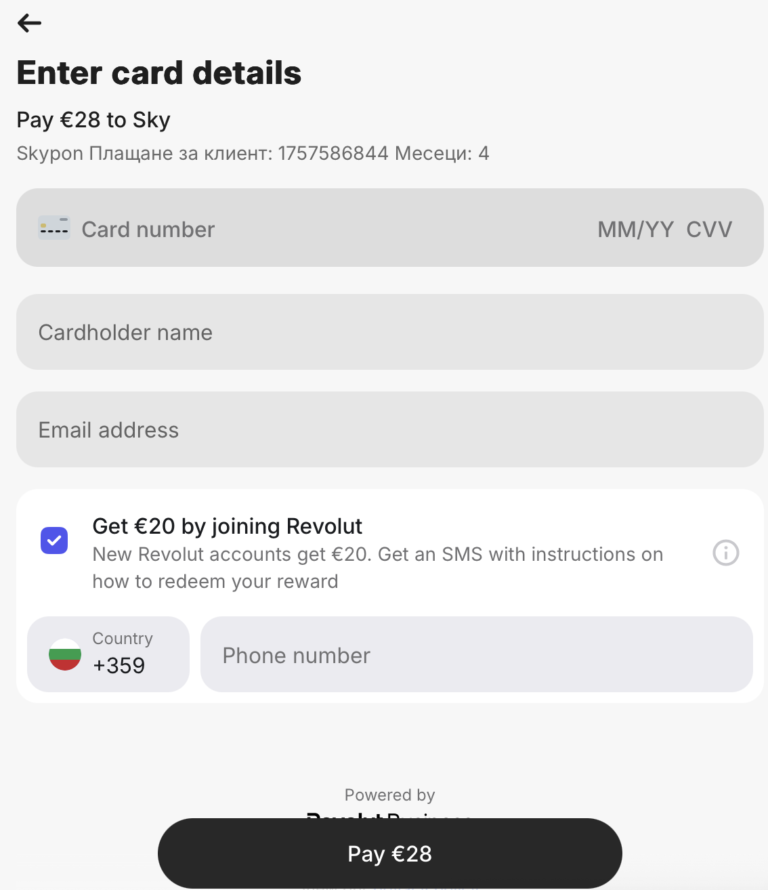Select the Email address field
Viewport: 768px width, 890px height.
tap(390, 430)
